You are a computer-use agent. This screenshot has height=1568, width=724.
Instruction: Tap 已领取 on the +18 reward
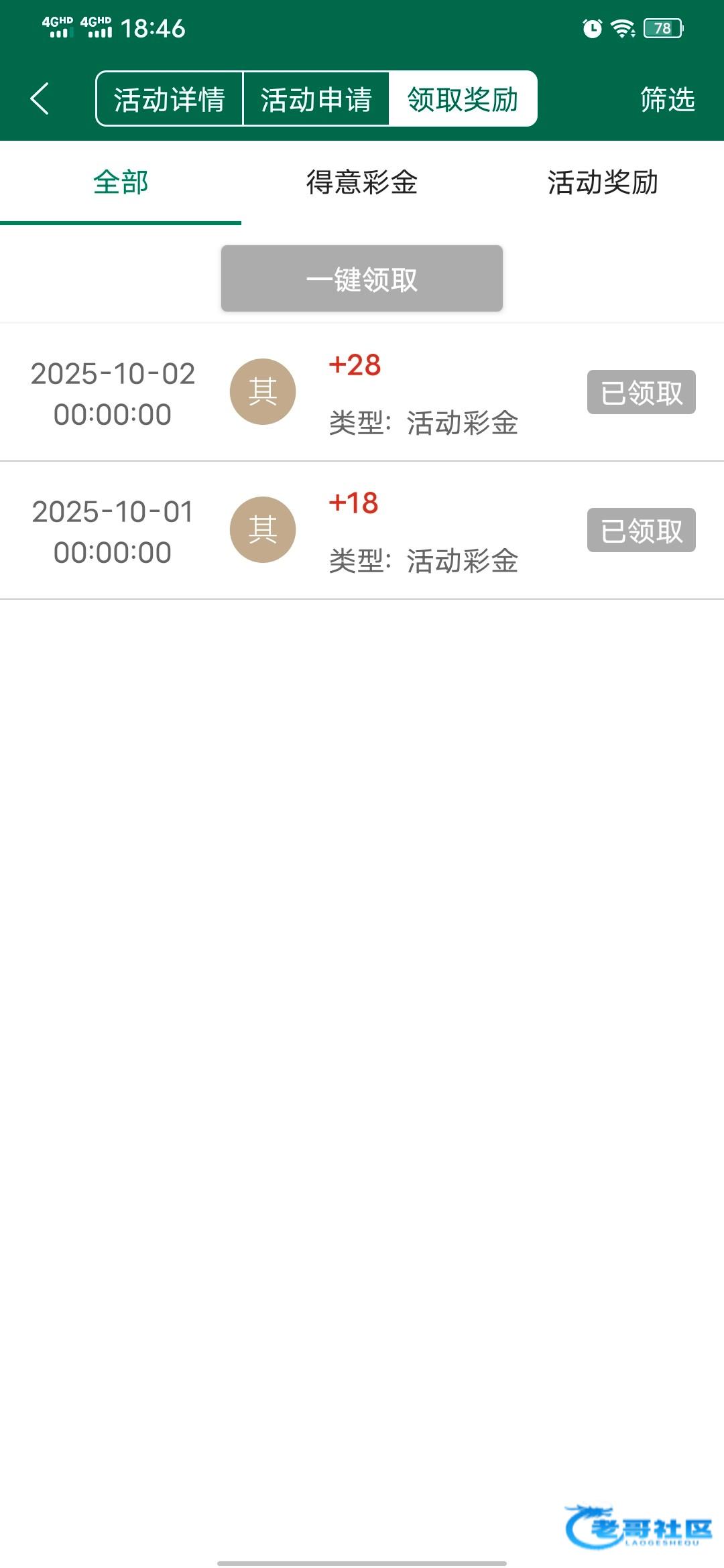click(x=642, y=530)
